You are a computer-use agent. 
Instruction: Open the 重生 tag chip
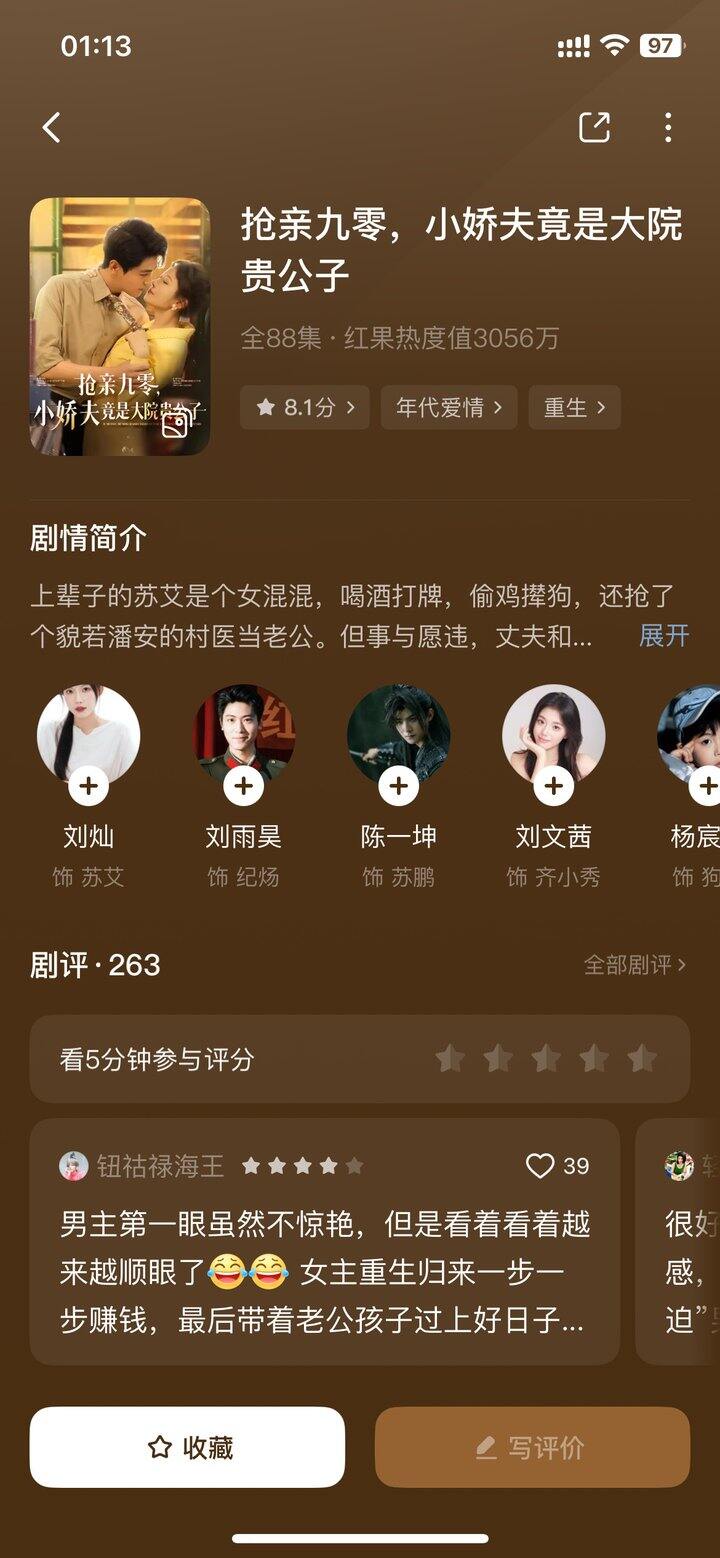(574, 408)
